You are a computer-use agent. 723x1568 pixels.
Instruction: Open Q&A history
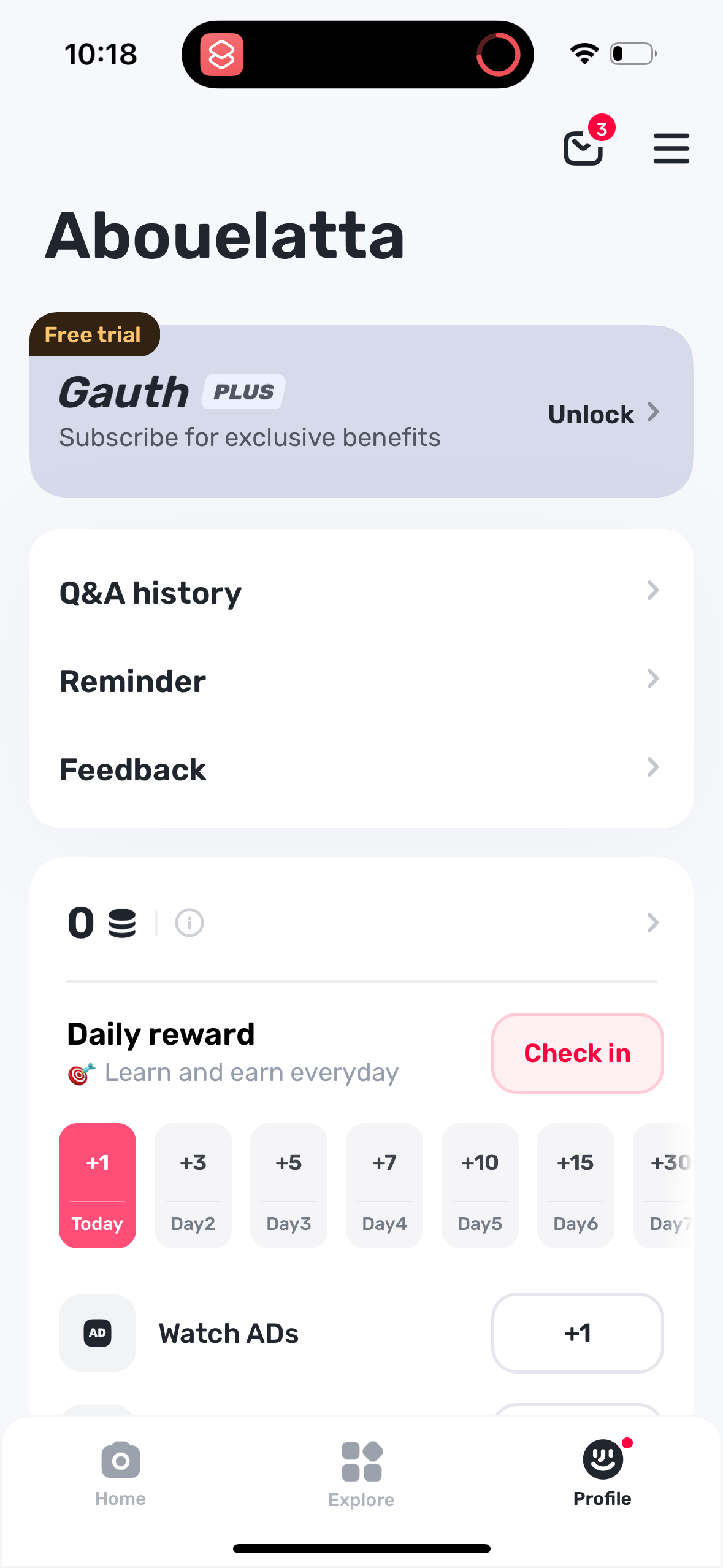[361, 593]
